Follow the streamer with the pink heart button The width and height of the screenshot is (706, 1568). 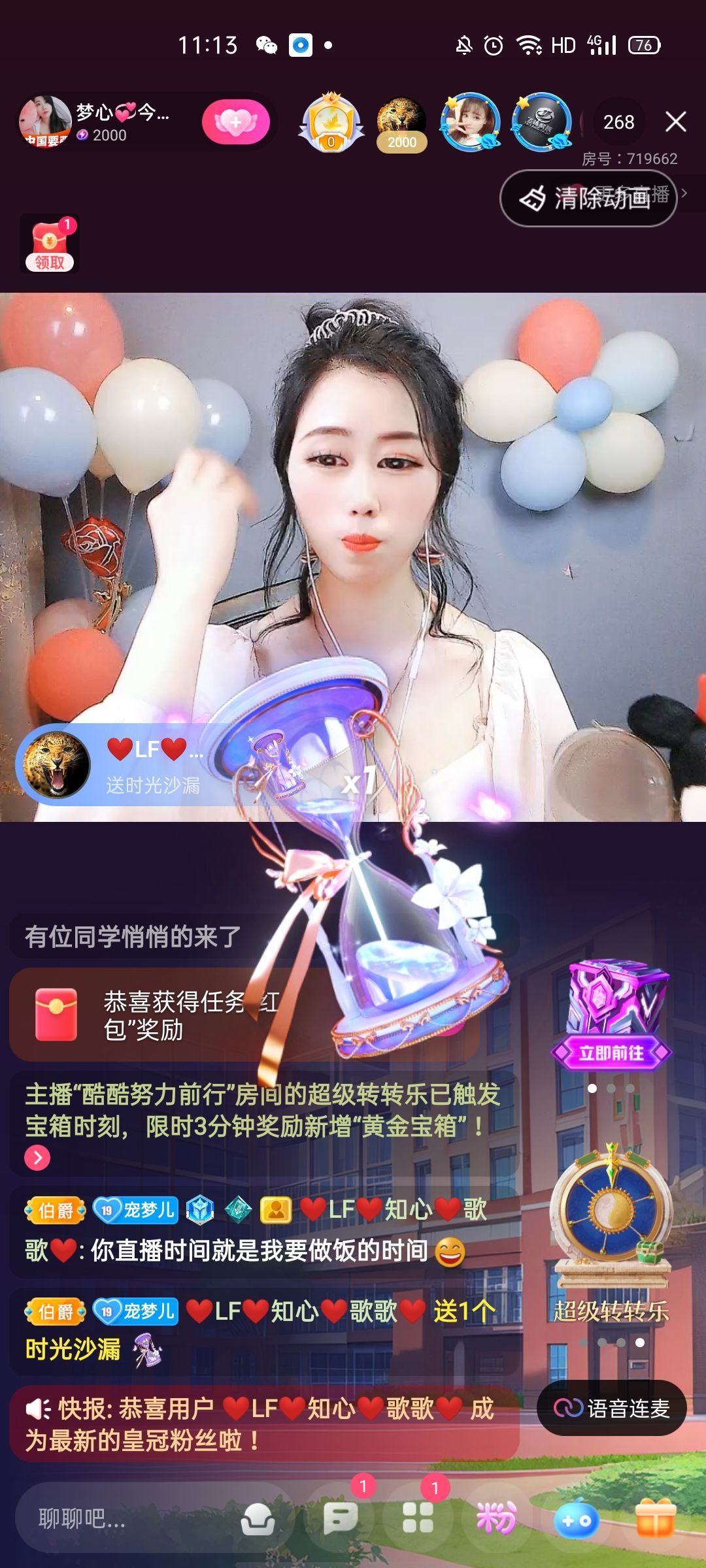[x=235, y=122]
